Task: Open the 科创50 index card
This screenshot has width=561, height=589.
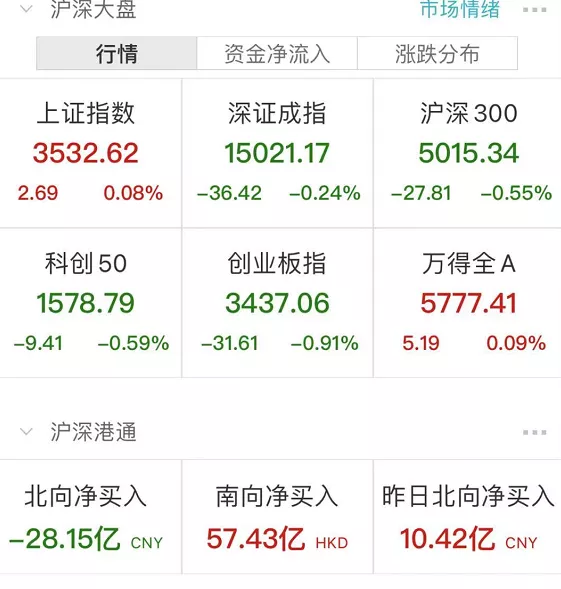Action: (x=90, y=303)
